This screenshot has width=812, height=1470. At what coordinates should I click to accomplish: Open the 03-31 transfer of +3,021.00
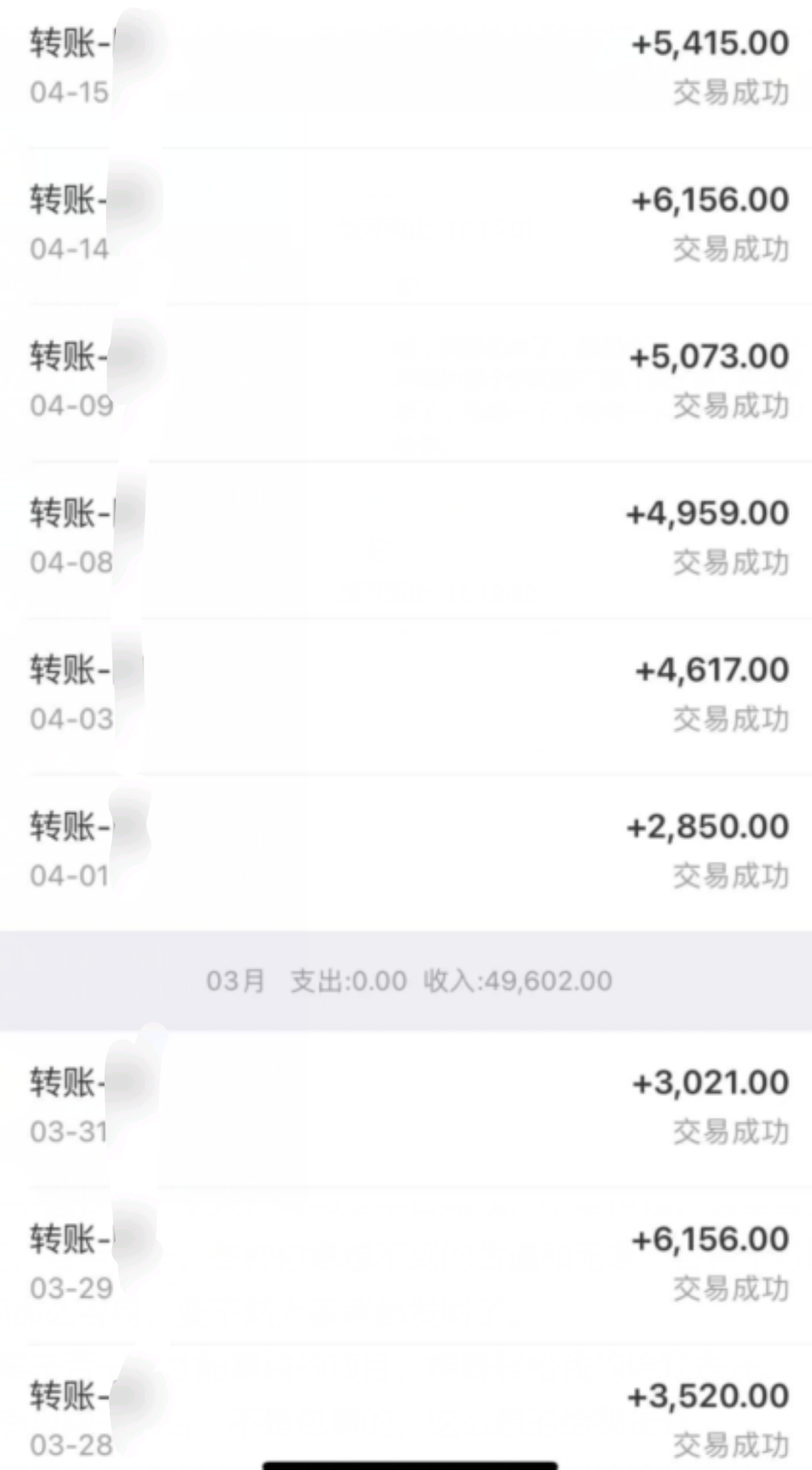click(x=406, y=1109)
